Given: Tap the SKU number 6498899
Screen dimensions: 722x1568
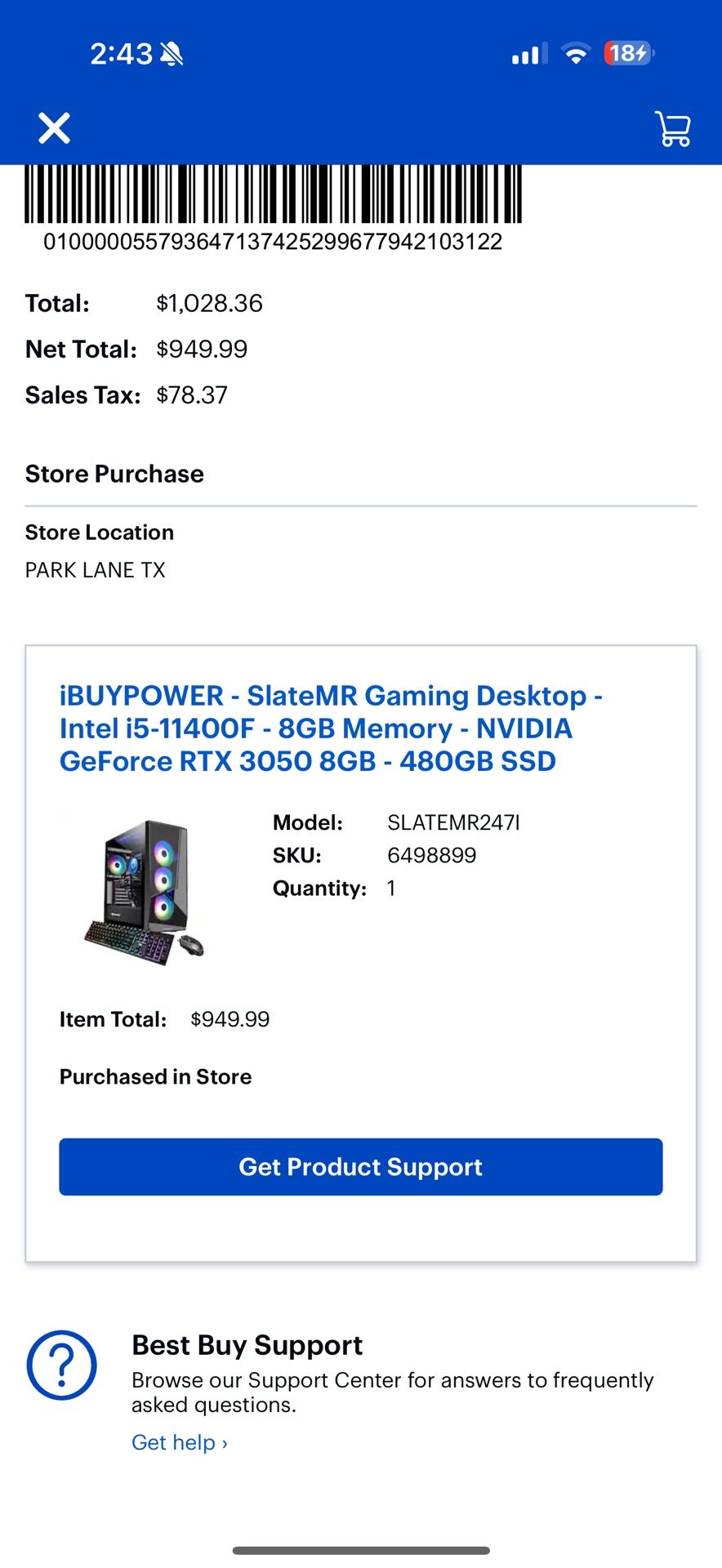Looking at the screenshot, I should [431, 855].
